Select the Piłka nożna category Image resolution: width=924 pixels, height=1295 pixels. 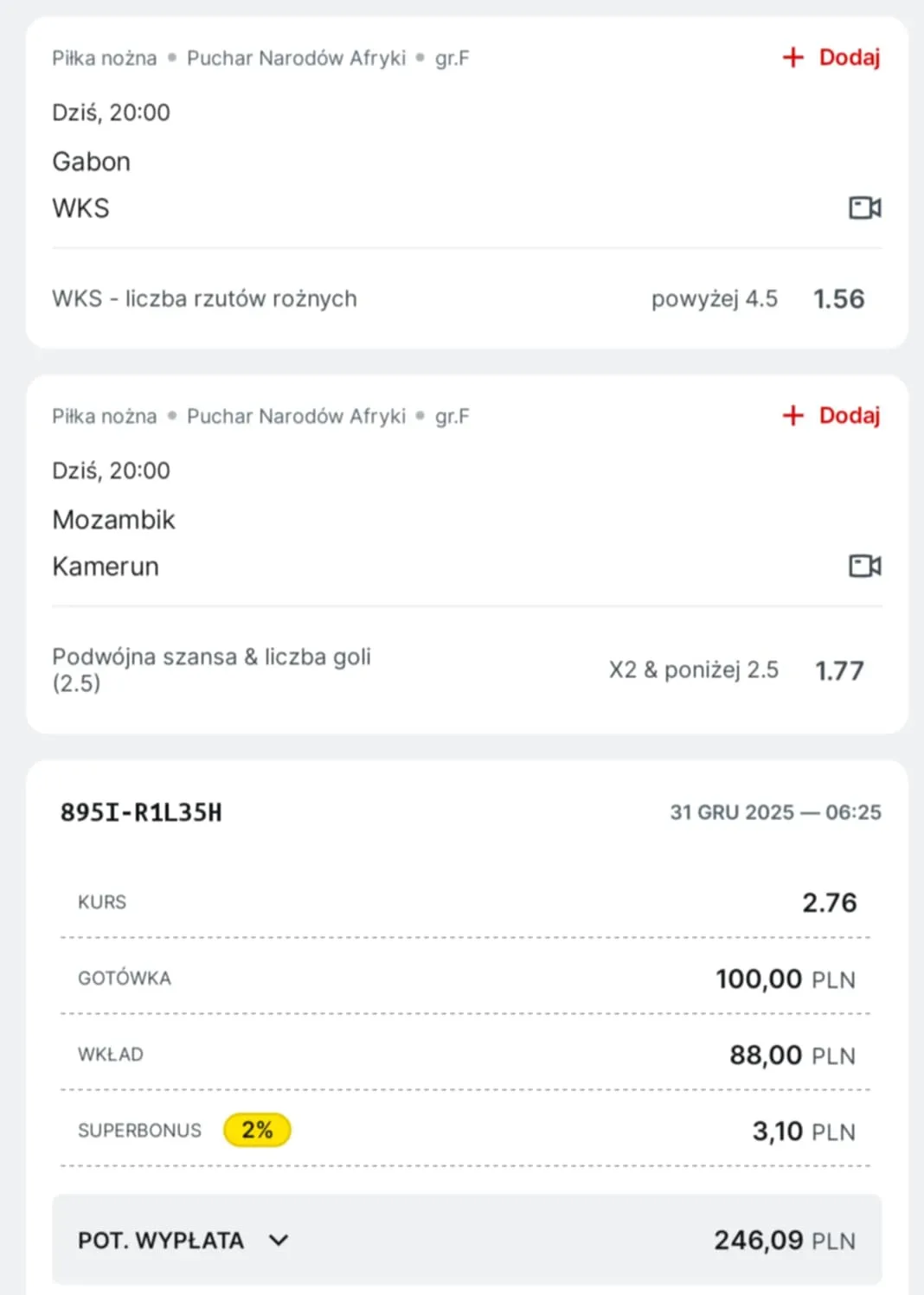pos(104,57)
